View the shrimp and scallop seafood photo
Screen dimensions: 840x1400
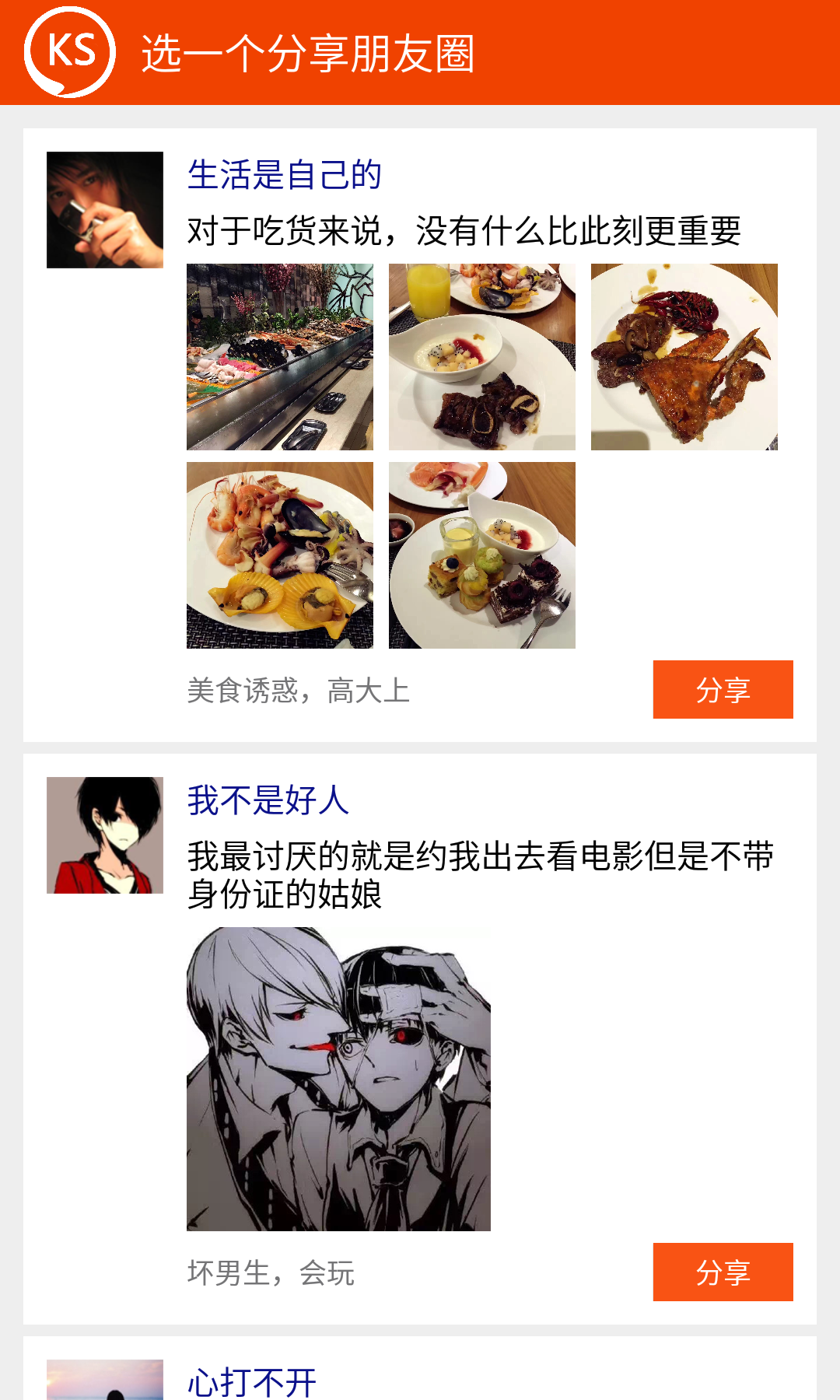pos(280,555)
